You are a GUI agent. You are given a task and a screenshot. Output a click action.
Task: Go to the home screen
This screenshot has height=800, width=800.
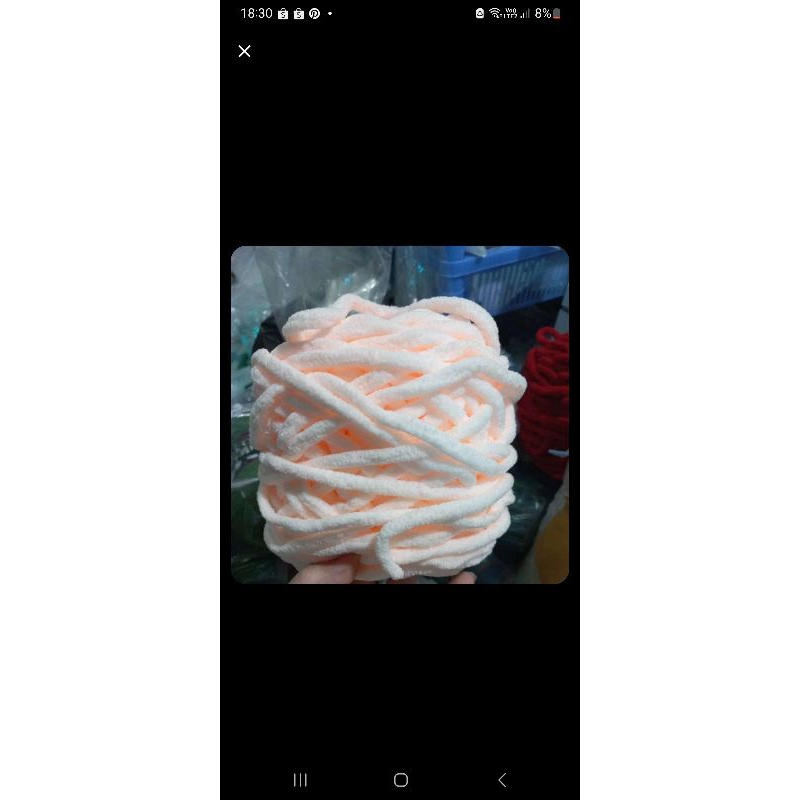tap(401, 780)
